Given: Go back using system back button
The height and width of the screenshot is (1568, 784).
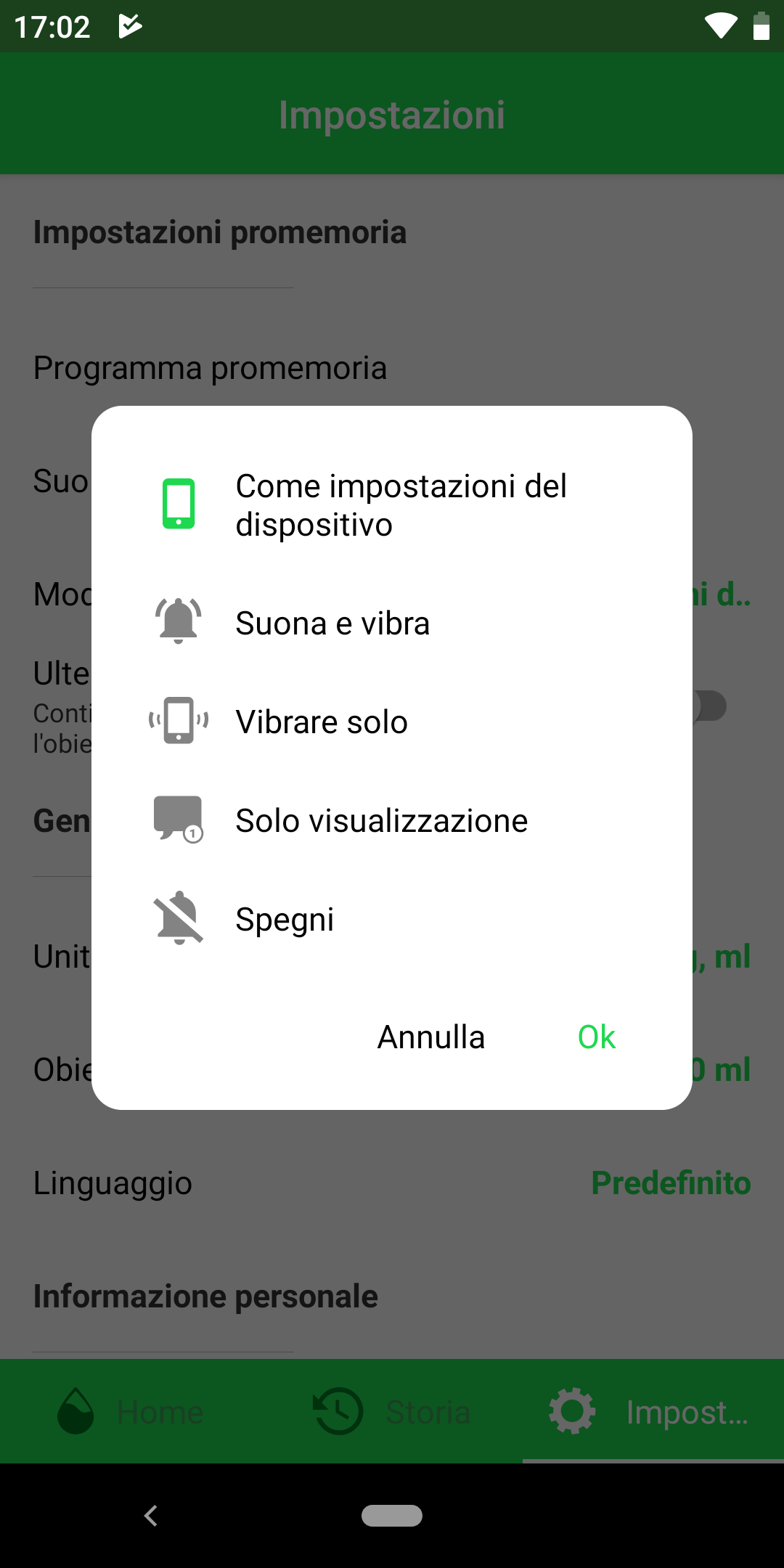Looking at the screenshot, I should [x=151, y=1515].
